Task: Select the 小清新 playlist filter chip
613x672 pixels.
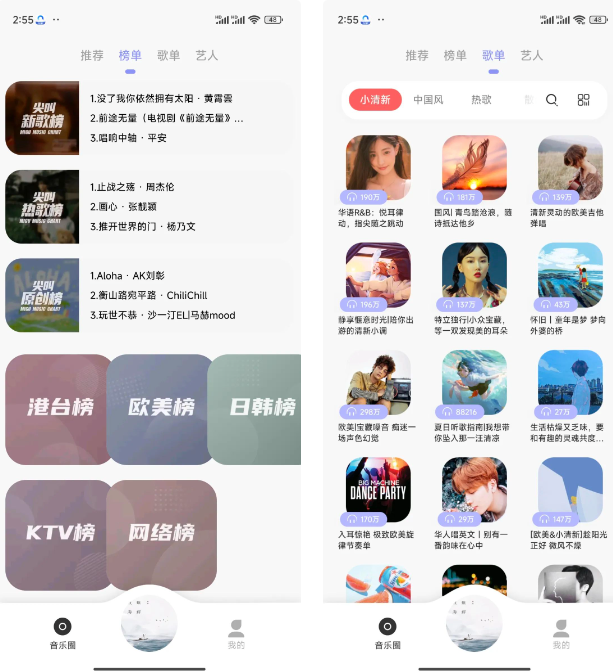Action: (x=375, y=100)
